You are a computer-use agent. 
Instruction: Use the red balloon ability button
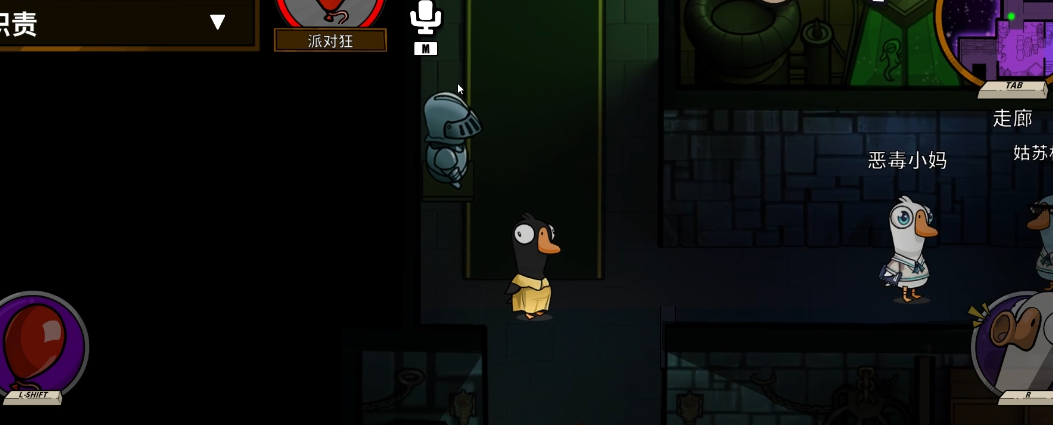36,345
